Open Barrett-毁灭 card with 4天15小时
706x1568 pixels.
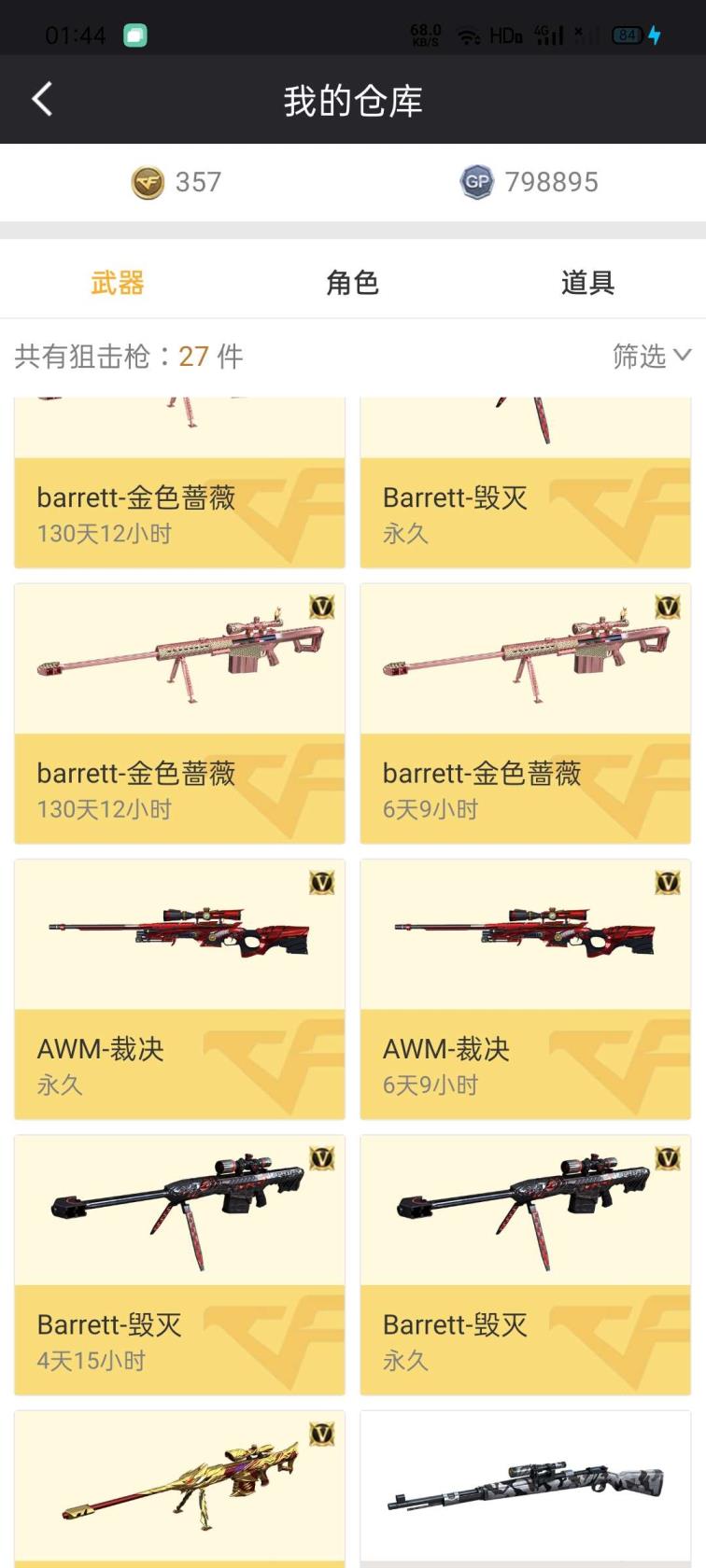click(x=179, y=1265)
